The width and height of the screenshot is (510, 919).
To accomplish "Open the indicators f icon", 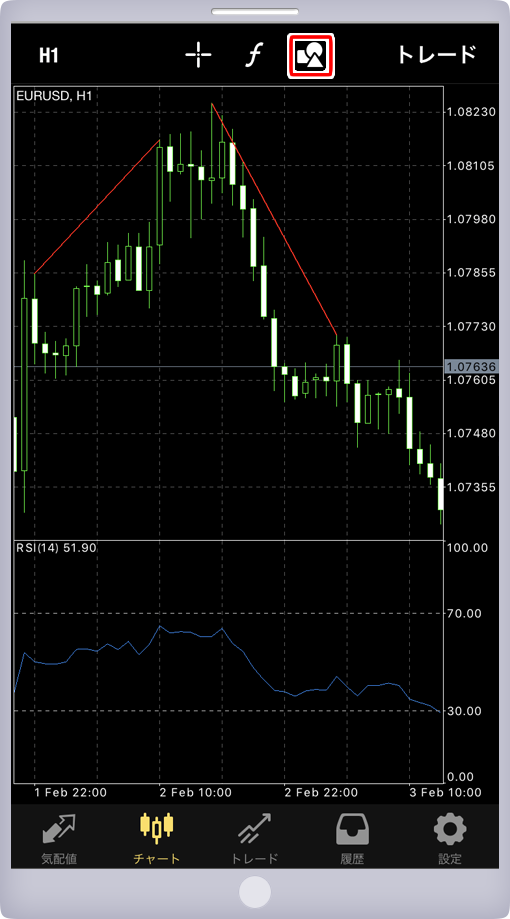I will tap(253, 56).
